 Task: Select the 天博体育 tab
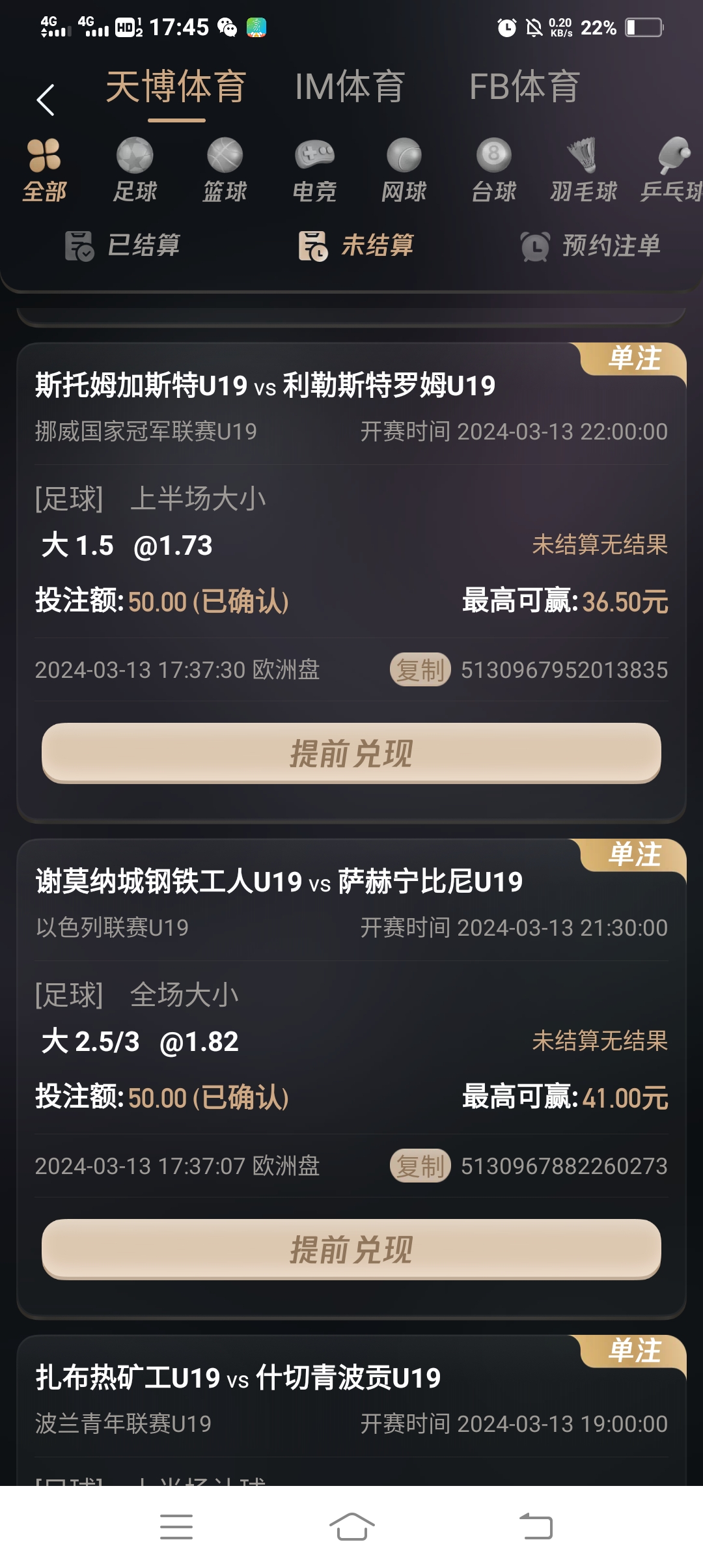176,87
